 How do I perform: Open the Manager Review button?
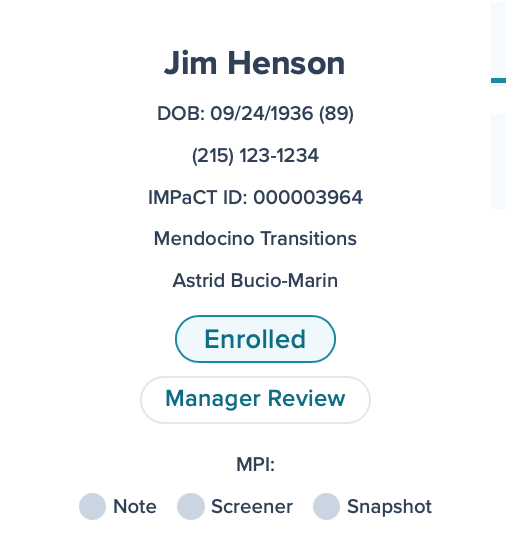[x=255, y=400]
